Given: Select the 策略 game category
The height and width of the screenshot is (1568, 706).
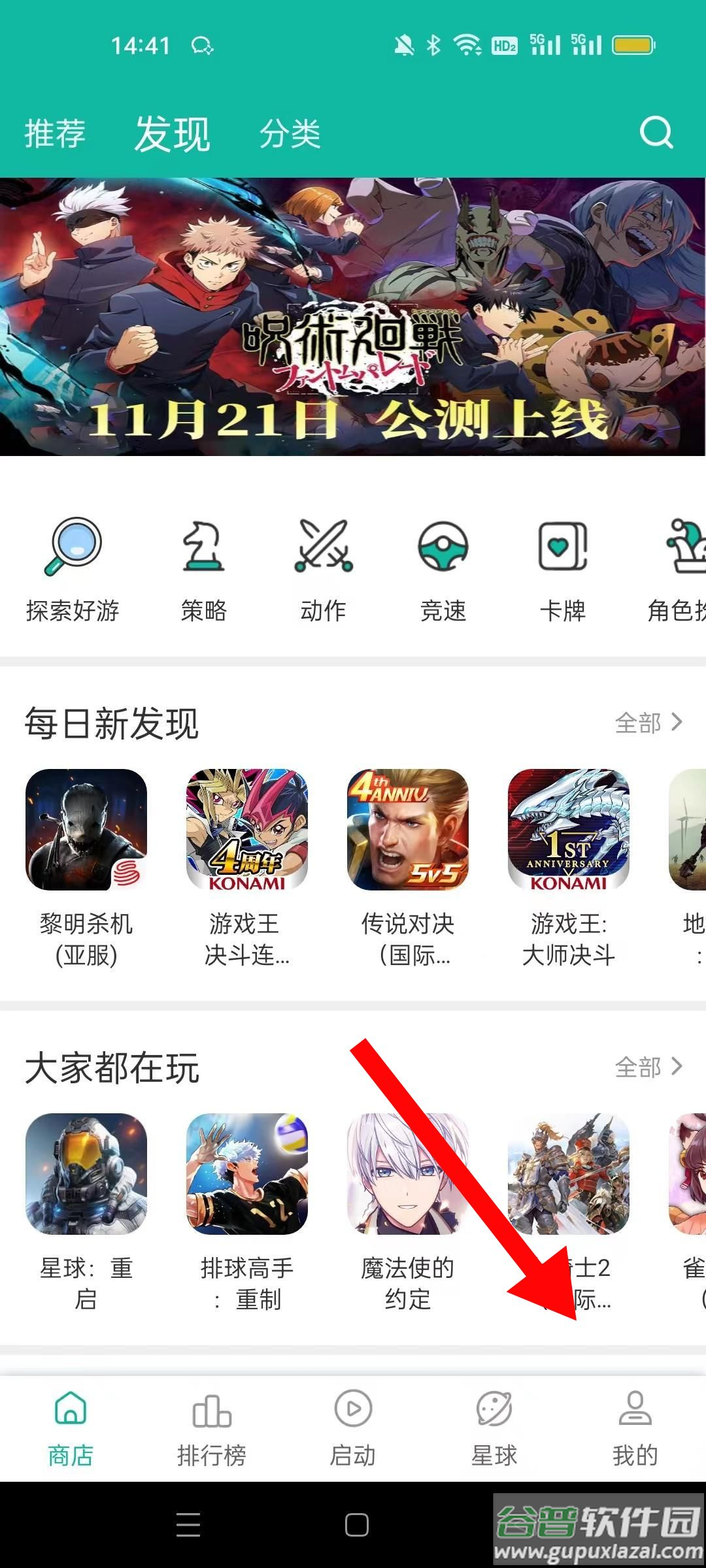Looking at the screenshot, I should [203, 568].
